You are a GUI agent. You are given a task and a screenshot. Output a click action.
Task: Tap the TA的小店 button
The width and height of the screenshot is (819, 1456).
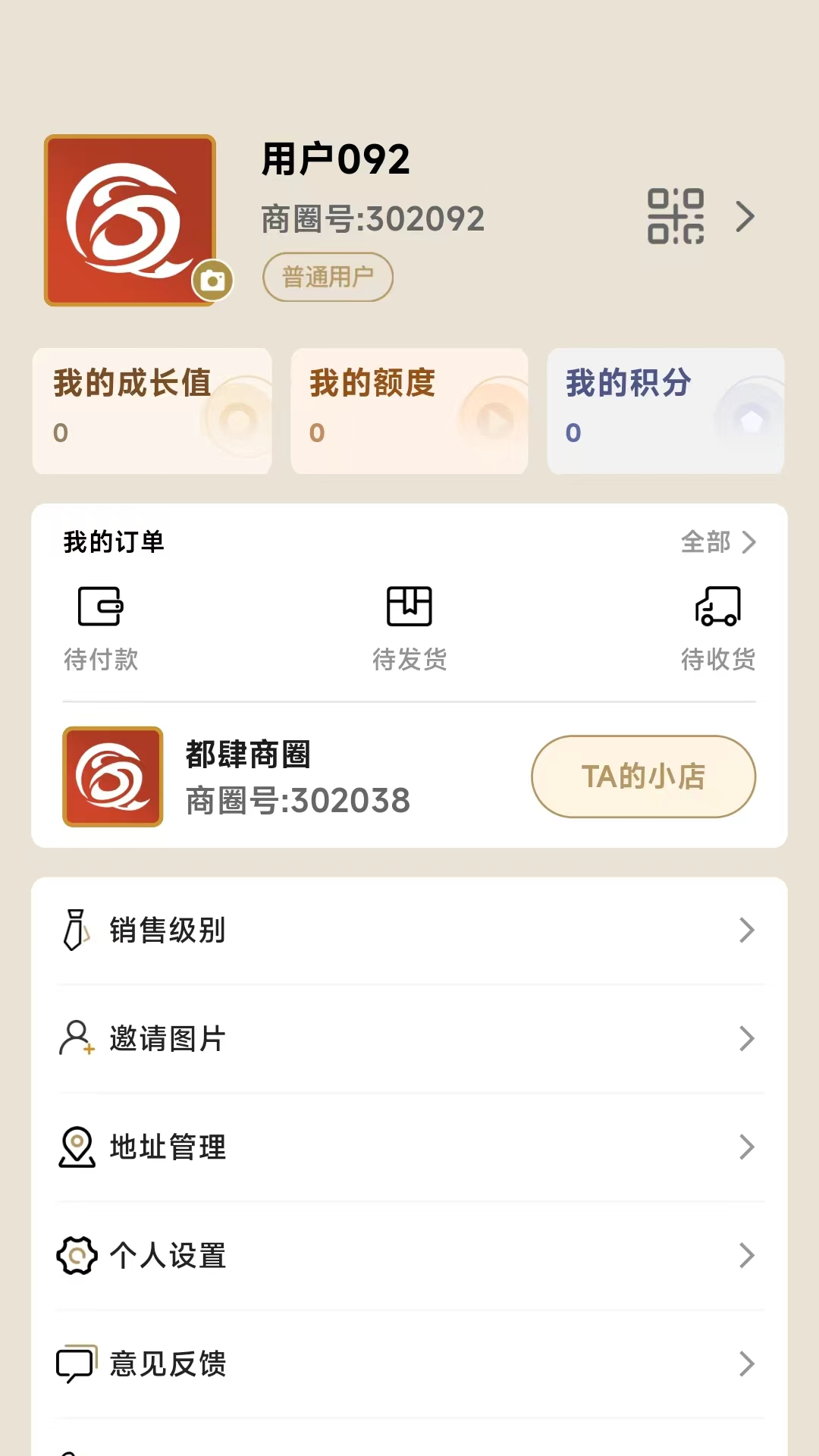[643, 777]
